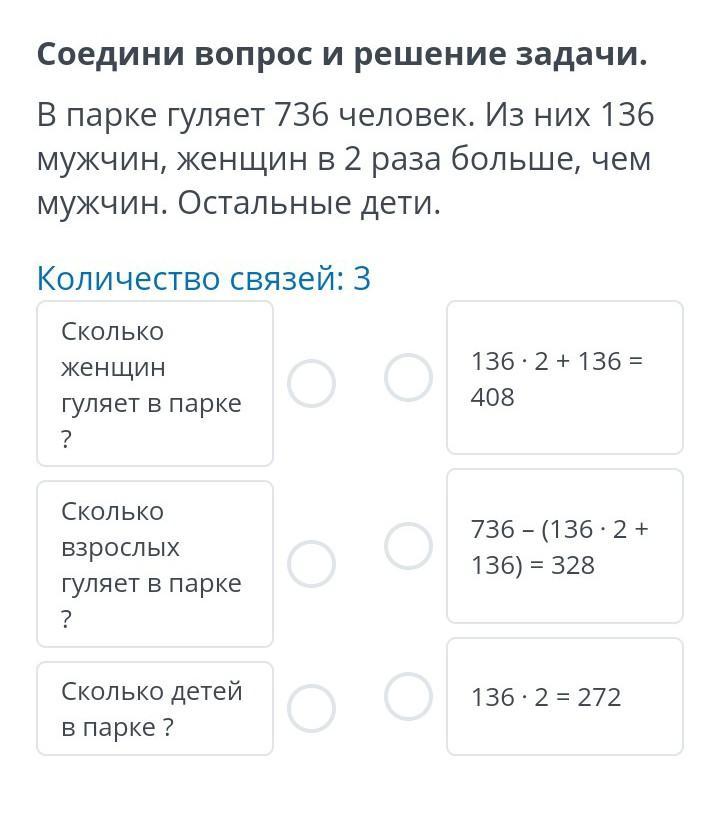Select the connector circle next to 'Сколько женщин гуляет в парке'
Screen dimensions: 720x831
[x=311, y=383]
